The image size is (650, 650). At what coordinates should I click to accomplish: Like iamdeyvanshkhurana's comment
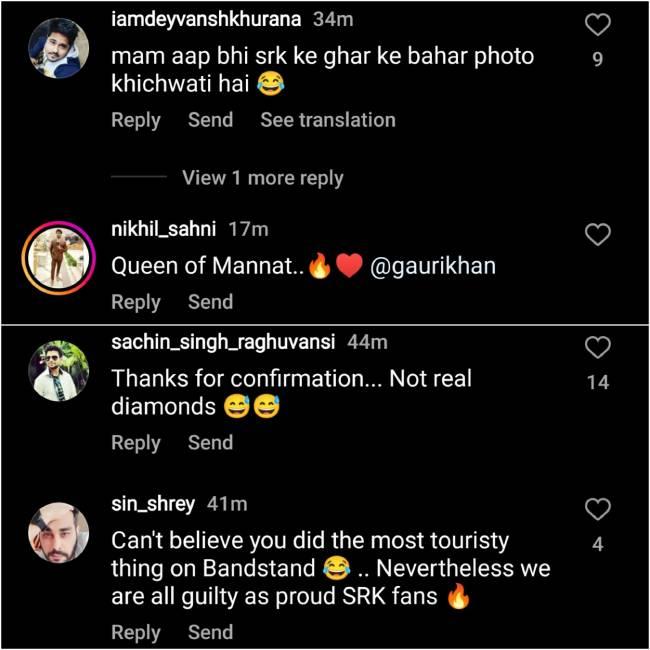tap(597, 25)
